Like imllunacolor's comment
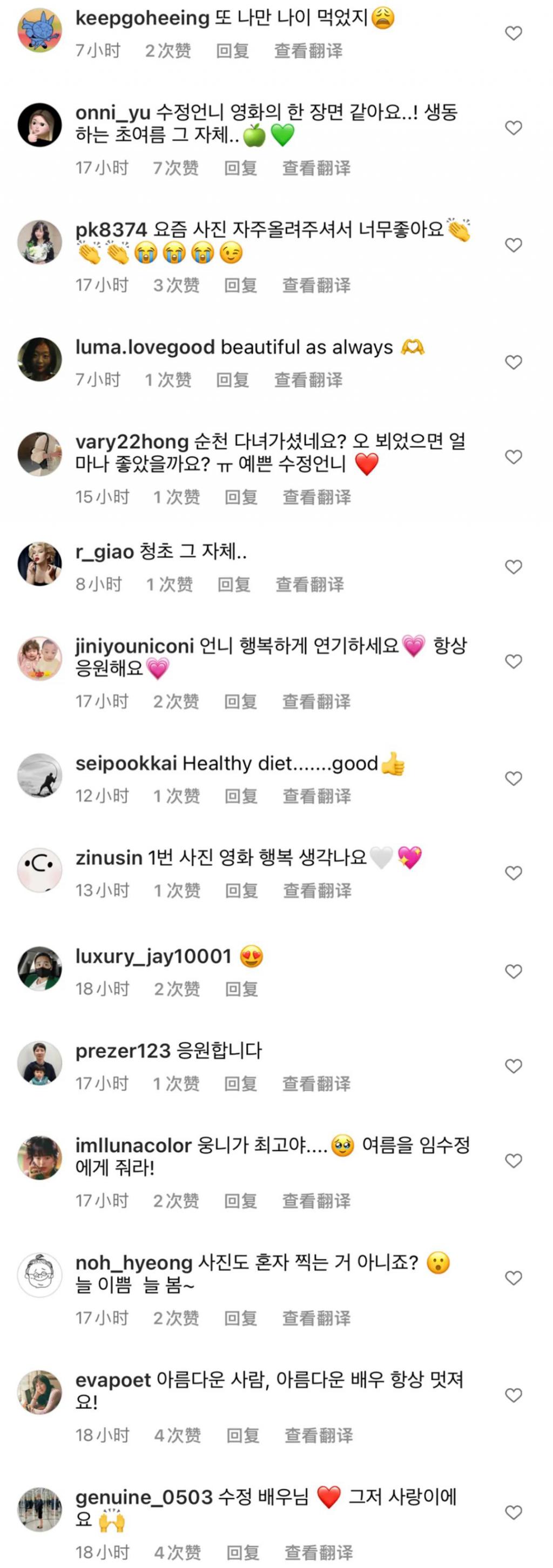Screen dimensions: 553x1568 click(x=514, y=1160)
